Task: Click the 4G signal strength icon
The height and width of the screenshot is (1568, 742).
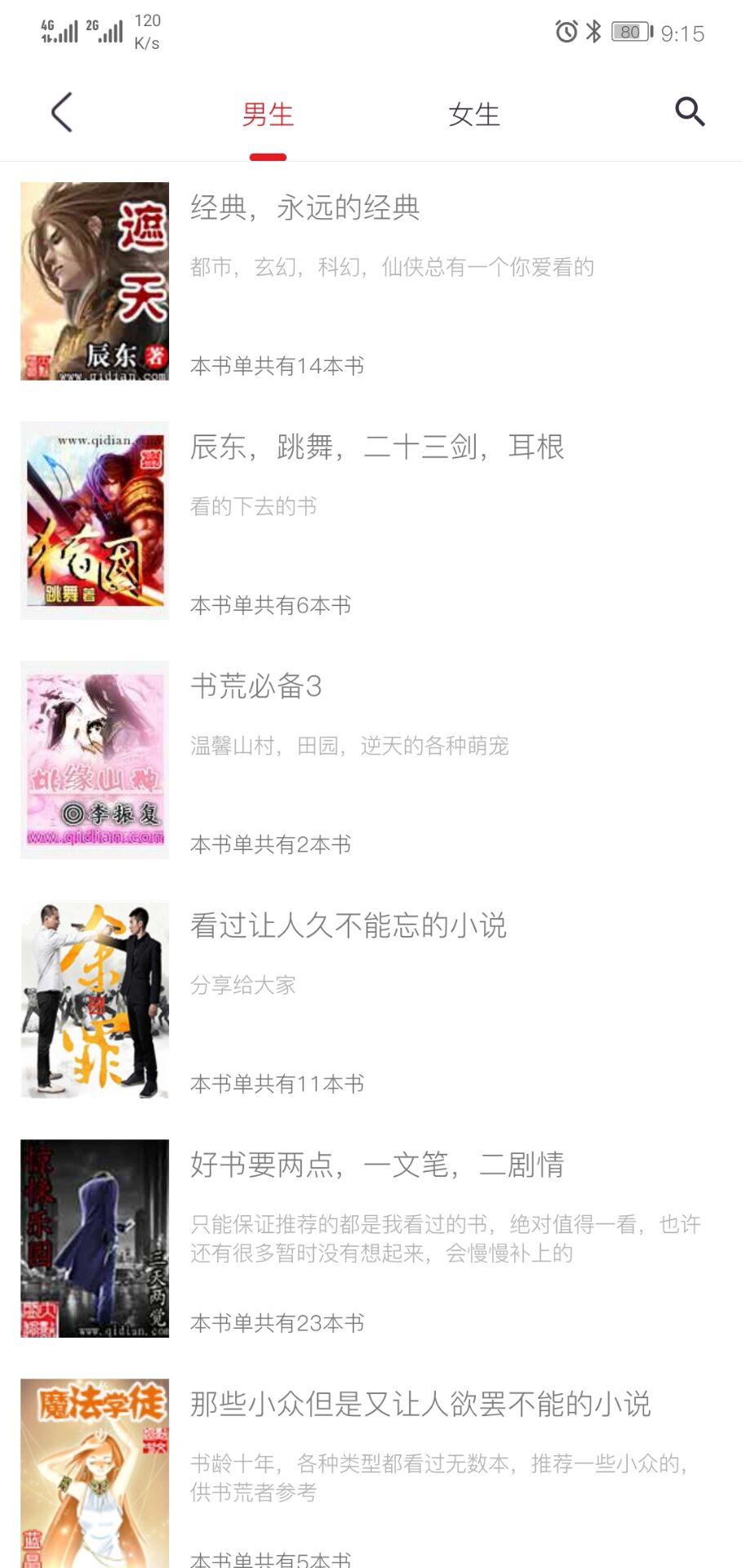Action: click(56, 31)
